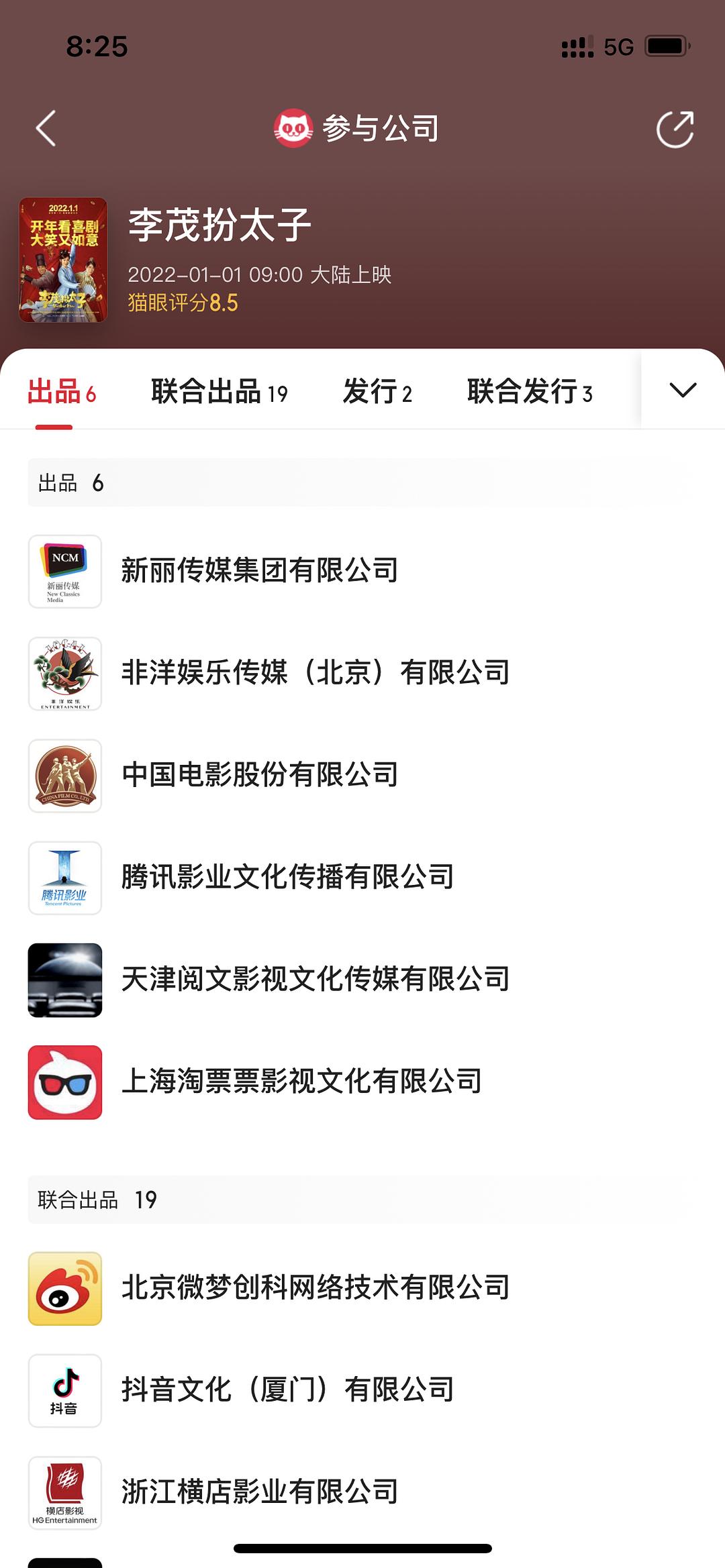View 天津阅文影视文化传媒有限公司
This screenshot has height=1568, width=725.
[x=316, y=980]
